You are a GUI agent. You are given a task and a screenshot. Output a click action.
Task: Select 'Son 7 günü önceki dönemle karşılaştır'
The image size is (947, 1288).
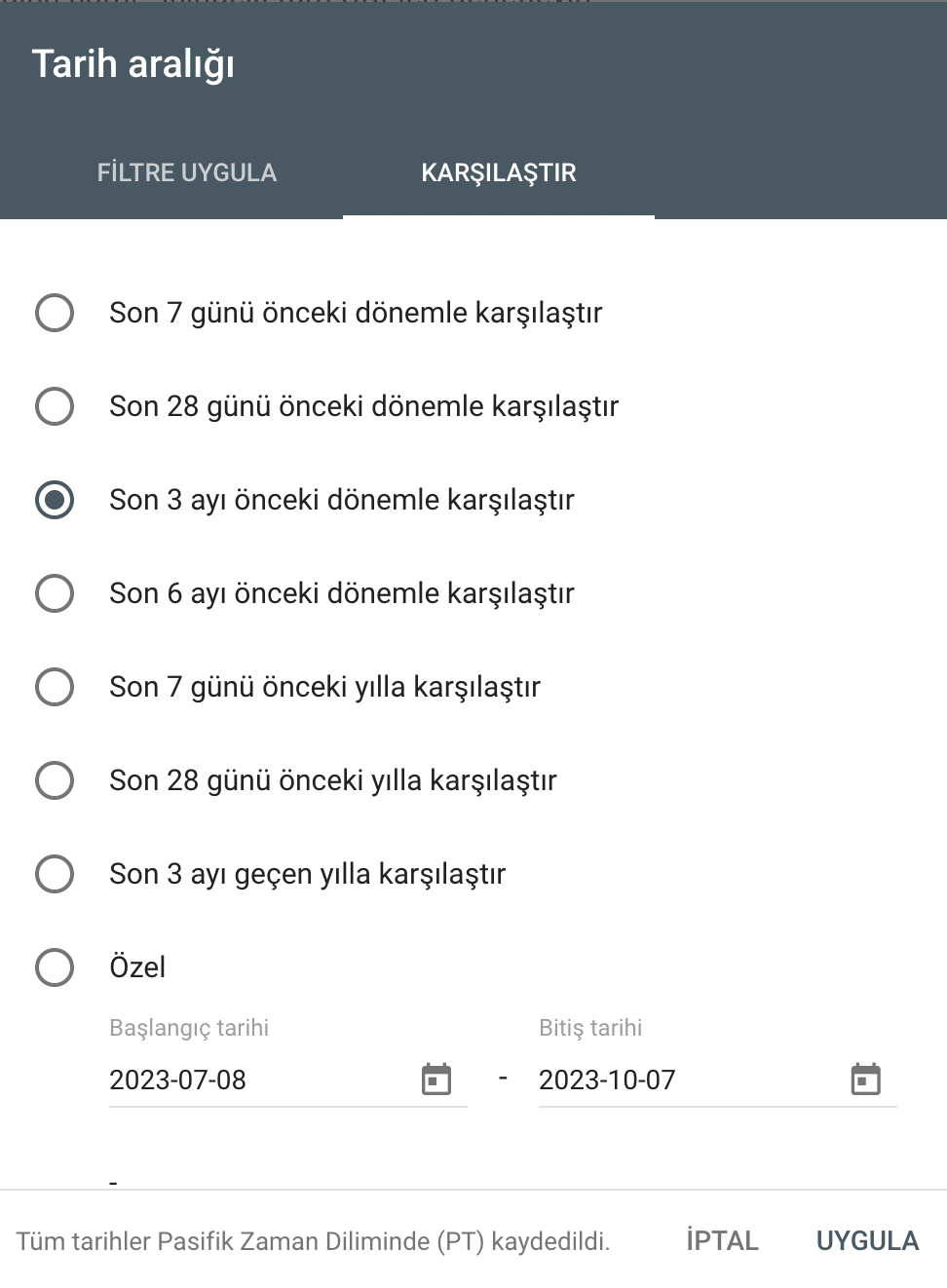coord(55,313)
